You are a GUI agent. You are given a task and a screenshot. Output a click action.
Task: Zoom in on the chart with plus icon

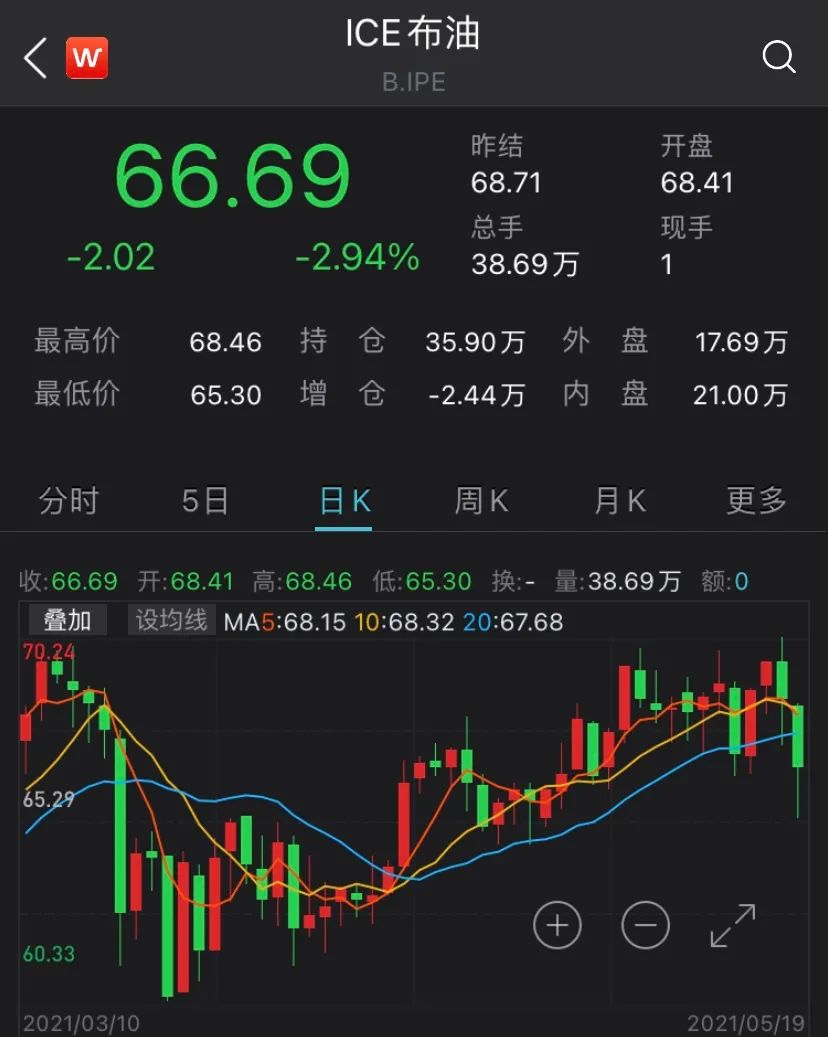557,924
